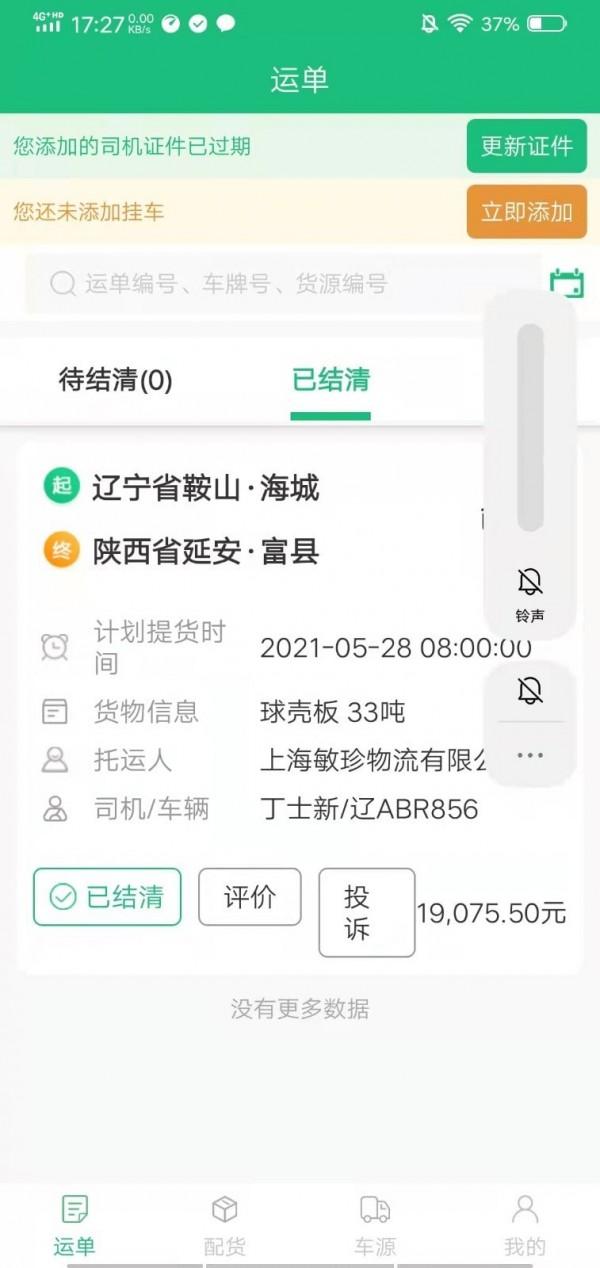Go to the 配货 tab

click(225, 1226)
